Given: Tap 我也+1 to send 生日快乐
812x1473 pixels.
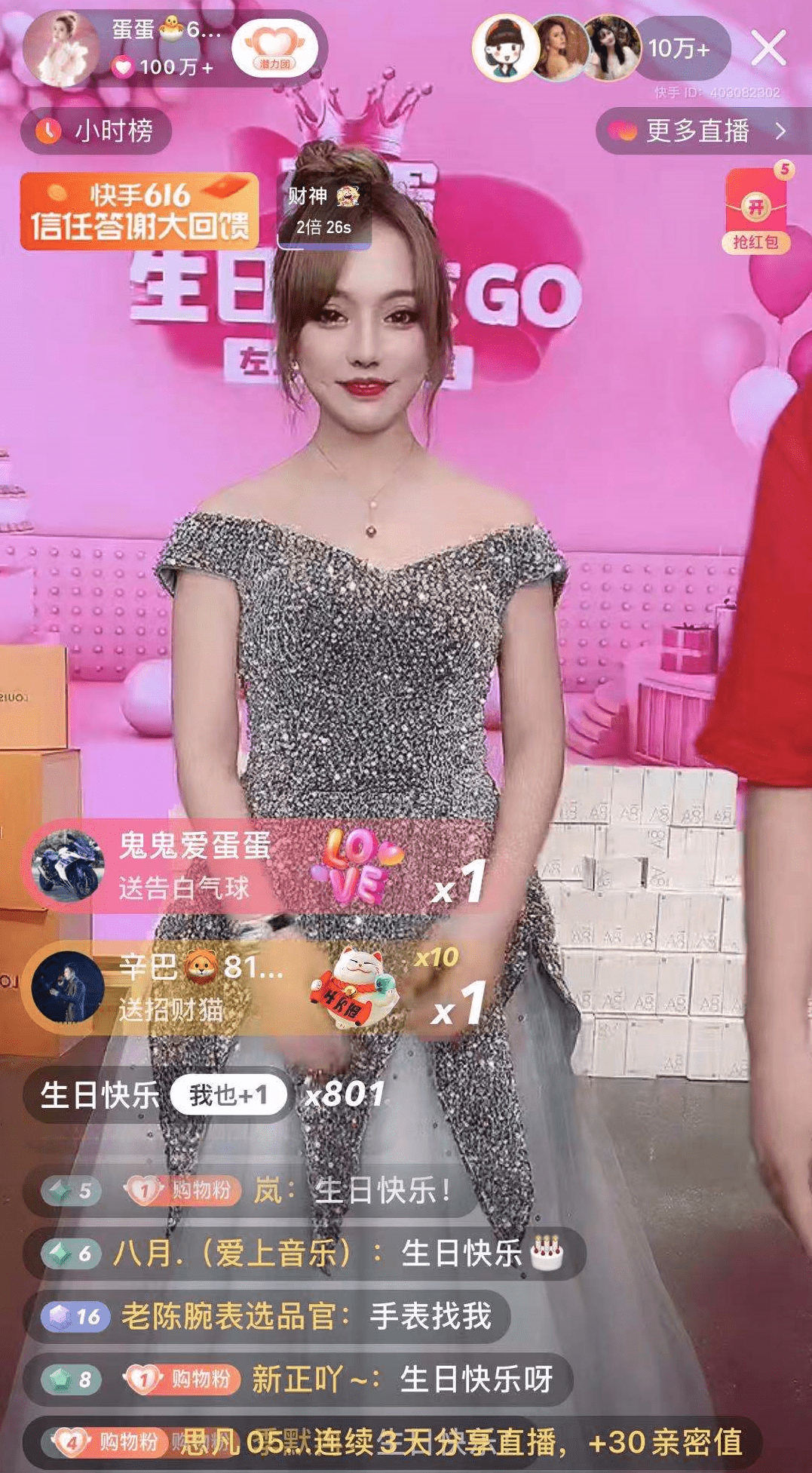Looking at the screenshot, I should [x=228, y=1095].
